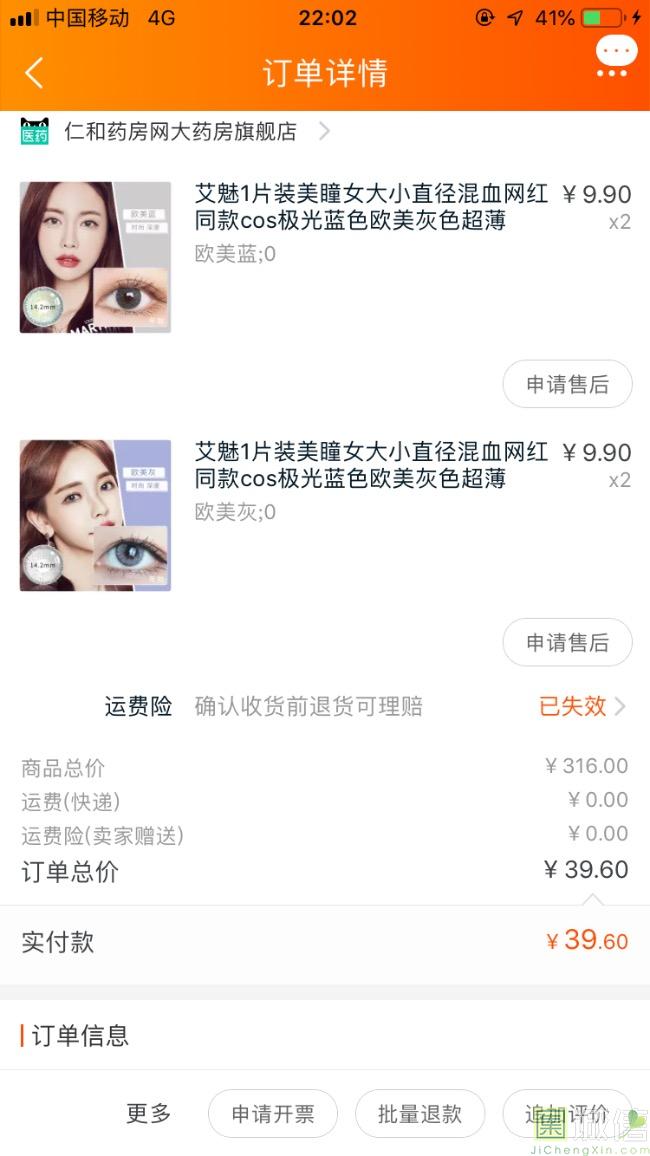Image resolution: width=650 pixels, height=1156 pixels.
Task: Tap 申请售后 for the 欧美灰 item
Action: pyautogui.click(x=567, y=643)
